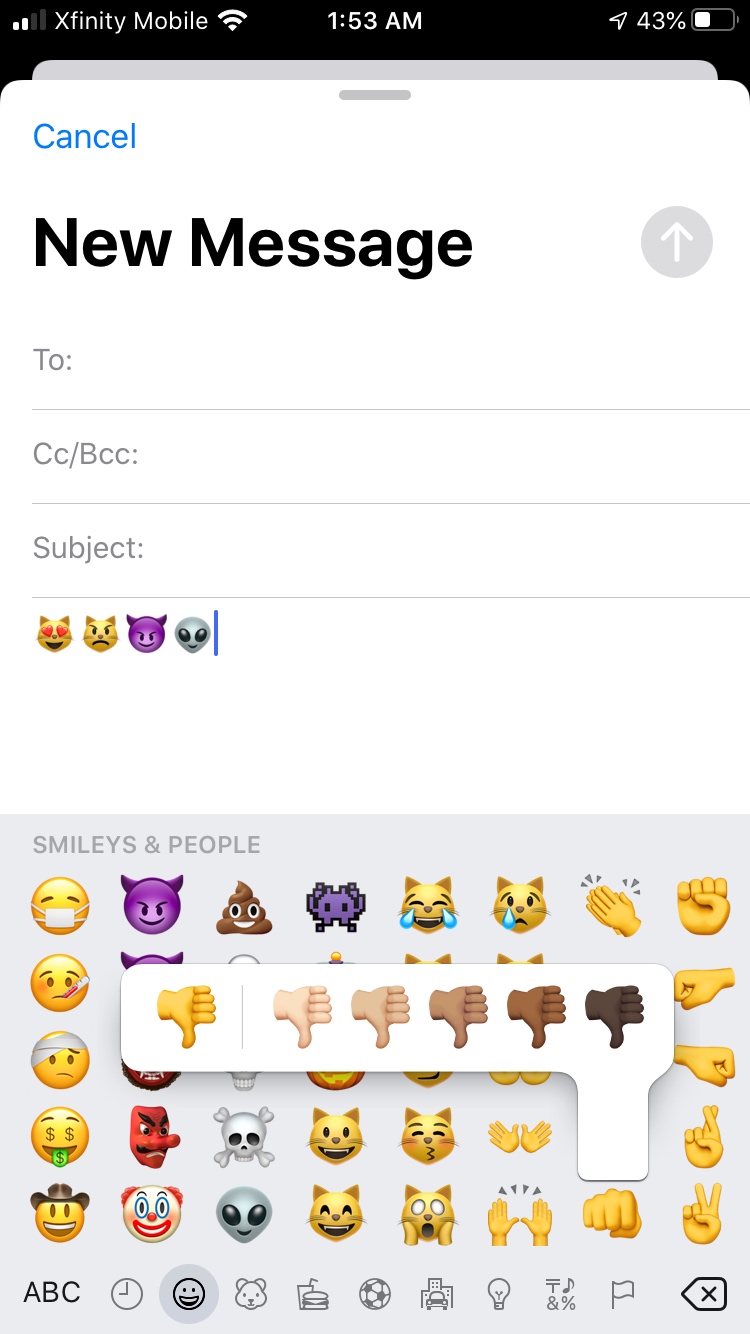Switch to Animals & Nature emoji category
Viewport: 750px width, 1334px height.
click(x=251, y=1295)
